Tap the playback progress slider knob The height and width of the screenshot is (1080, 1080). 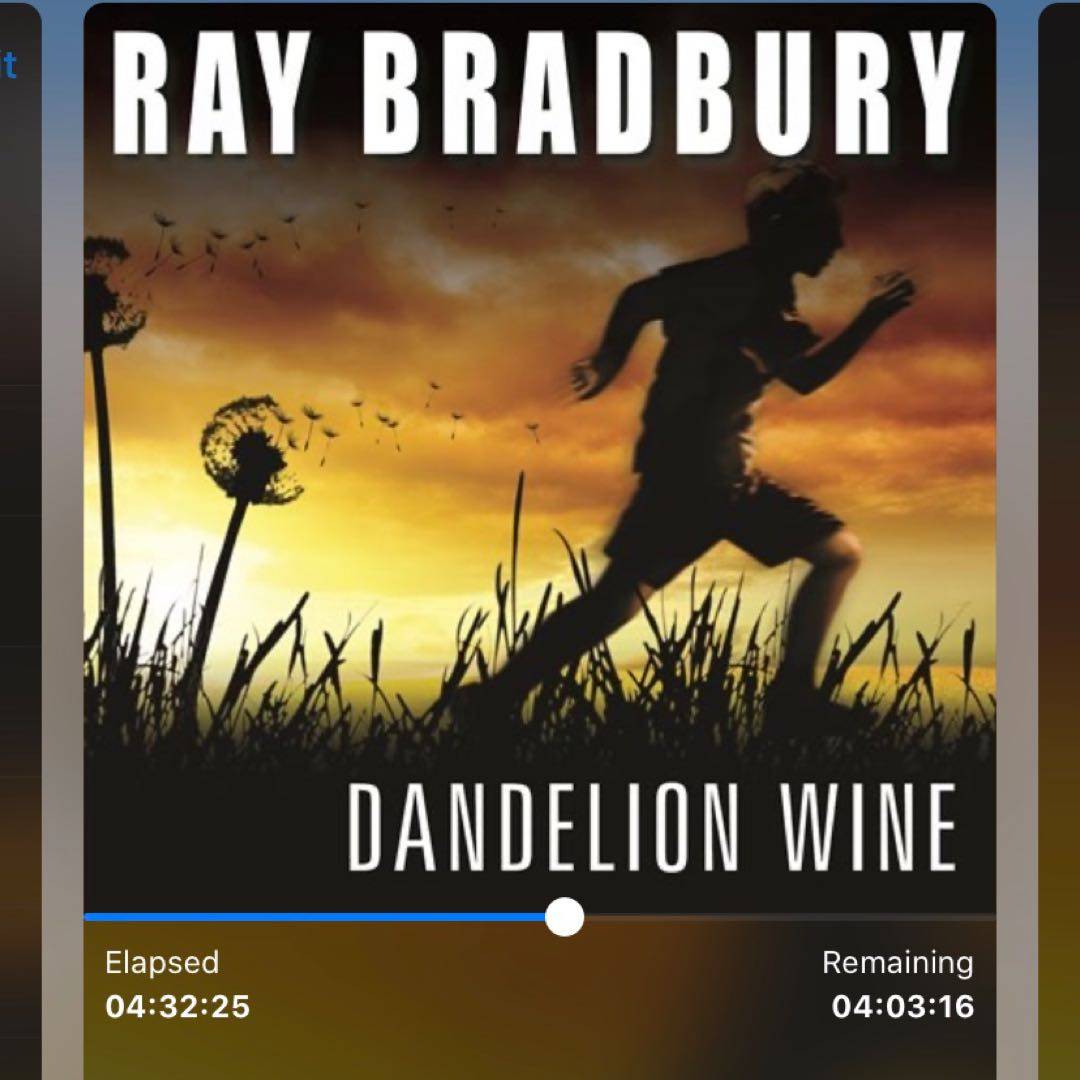tap(565, 916)
